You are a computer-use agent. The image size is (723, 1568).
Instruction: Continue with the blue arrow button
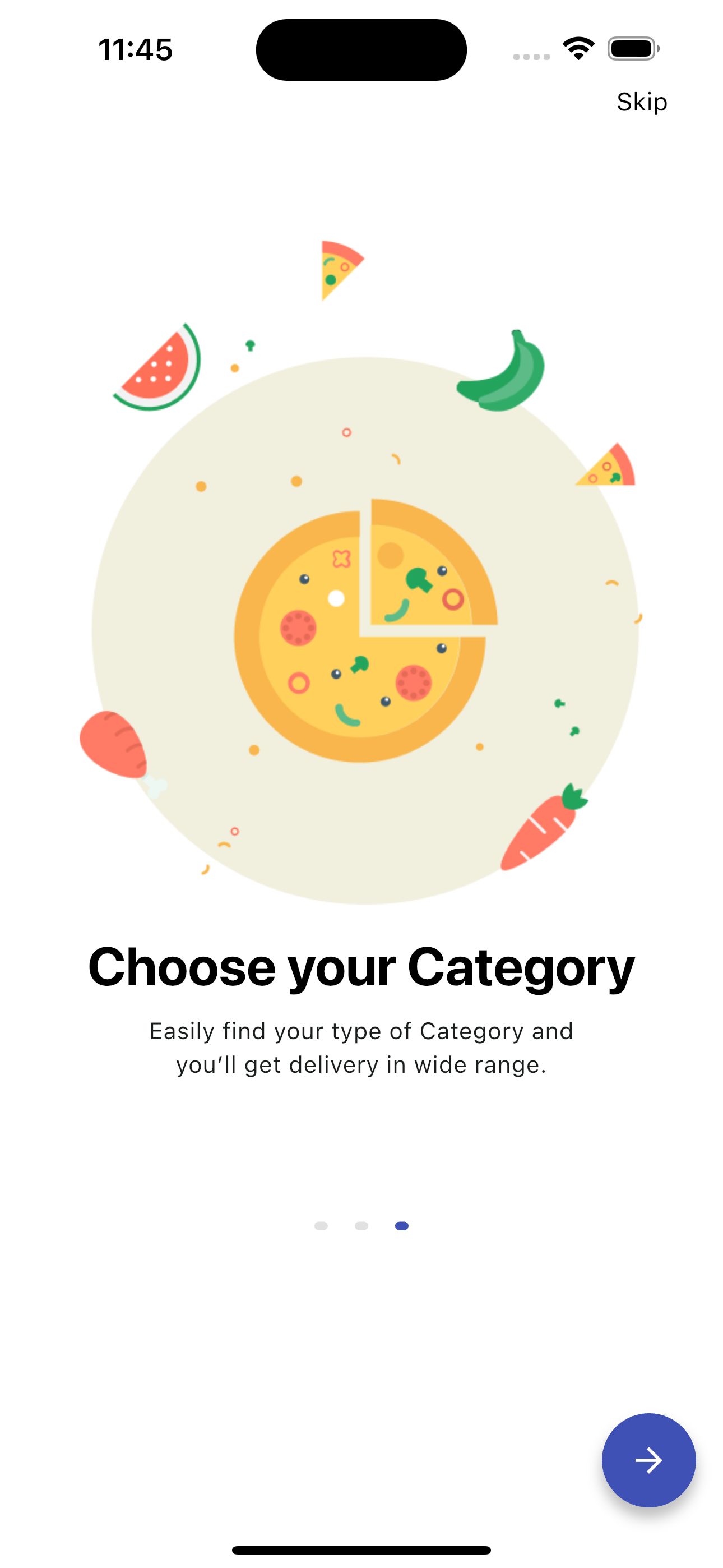pyautogui.click(x=648, y=1460)
